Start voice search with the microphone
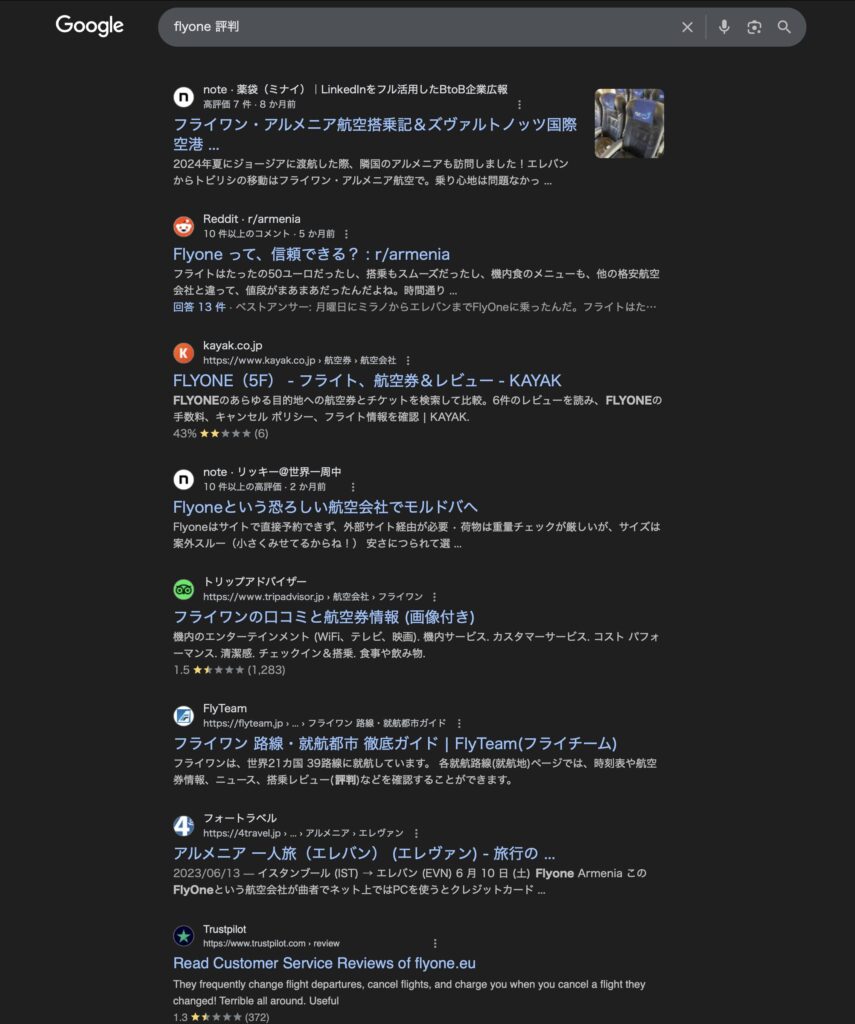Screen dimensions: 855x1024 724,27
